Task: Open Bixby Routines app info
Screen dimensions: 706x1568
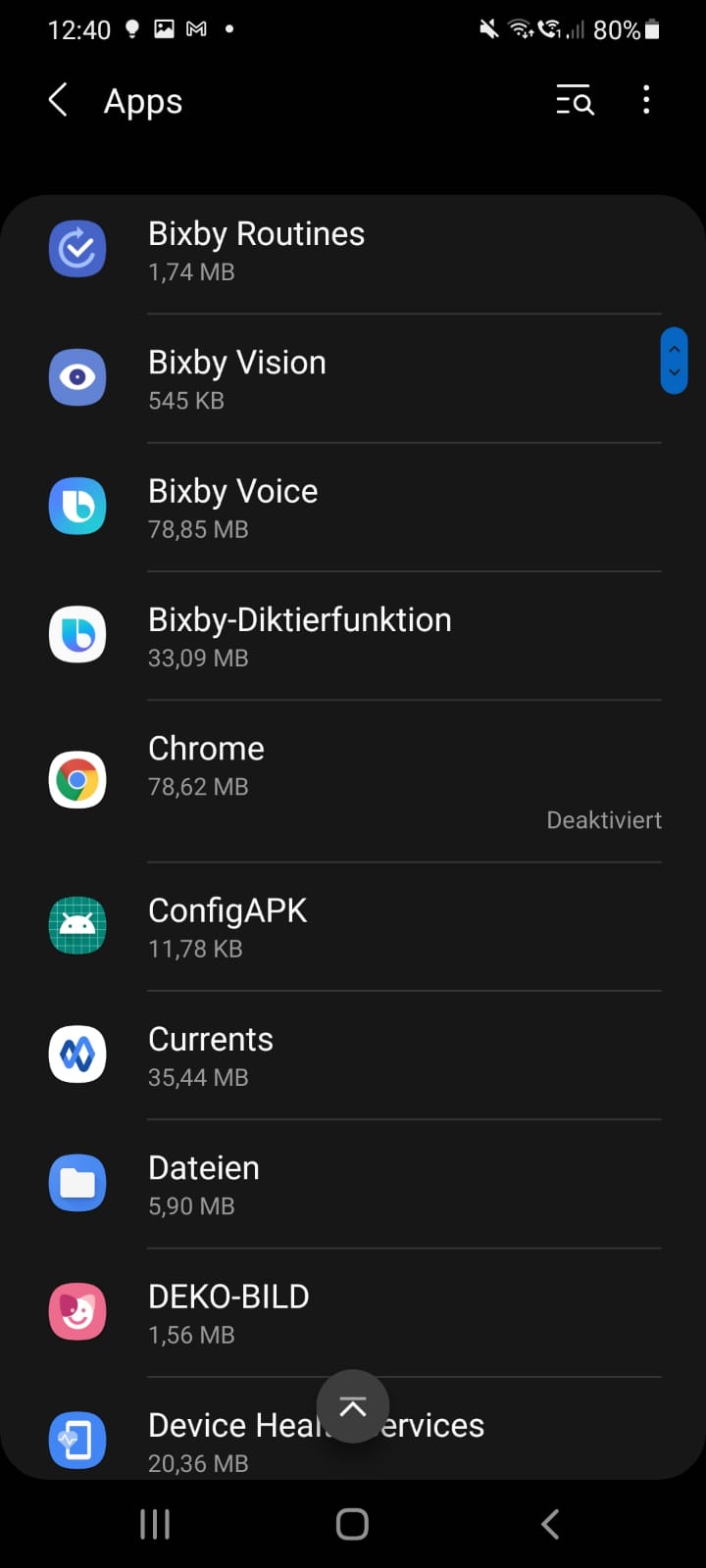Action: click(x=353, y=250)
